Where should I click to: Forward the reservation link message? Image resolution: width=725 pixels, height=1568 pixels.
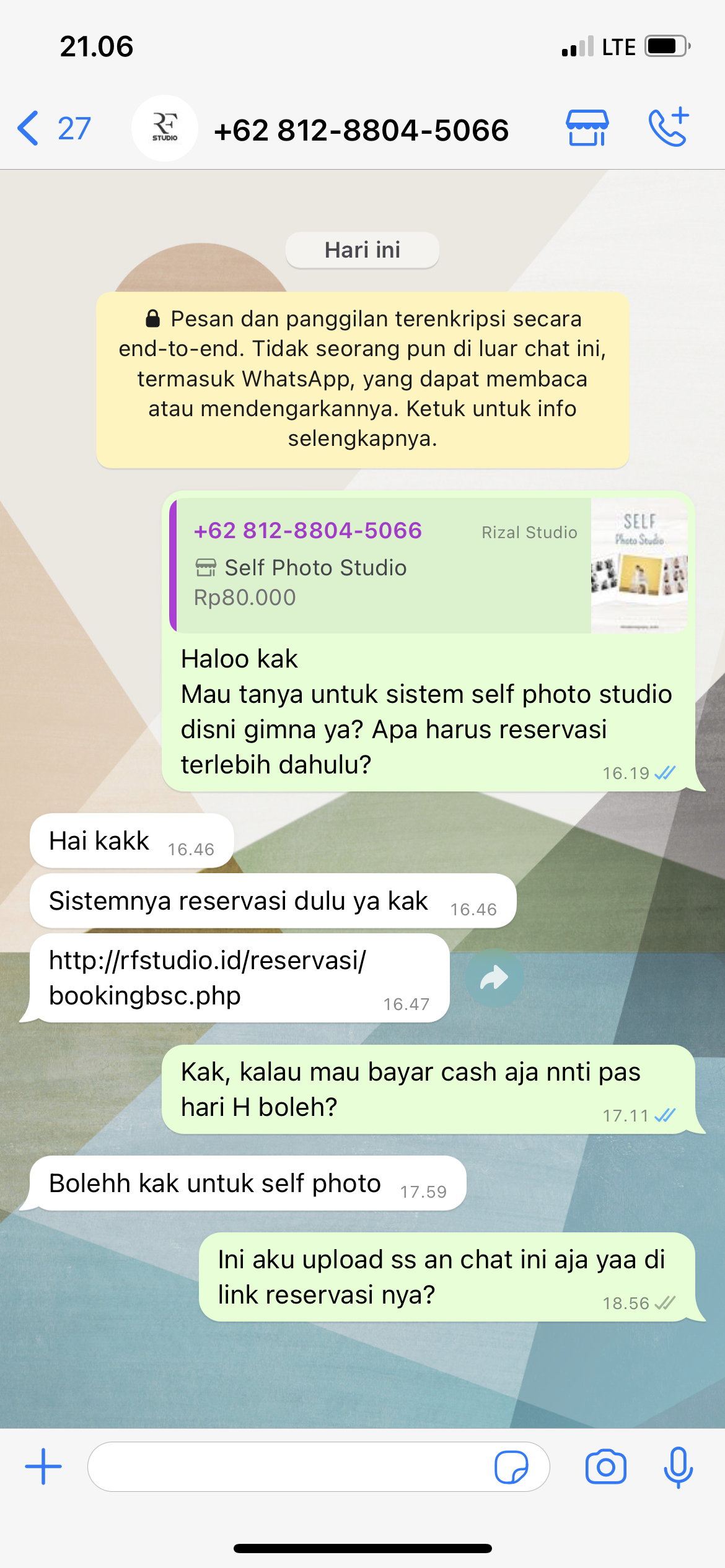[x=494, y=978]
